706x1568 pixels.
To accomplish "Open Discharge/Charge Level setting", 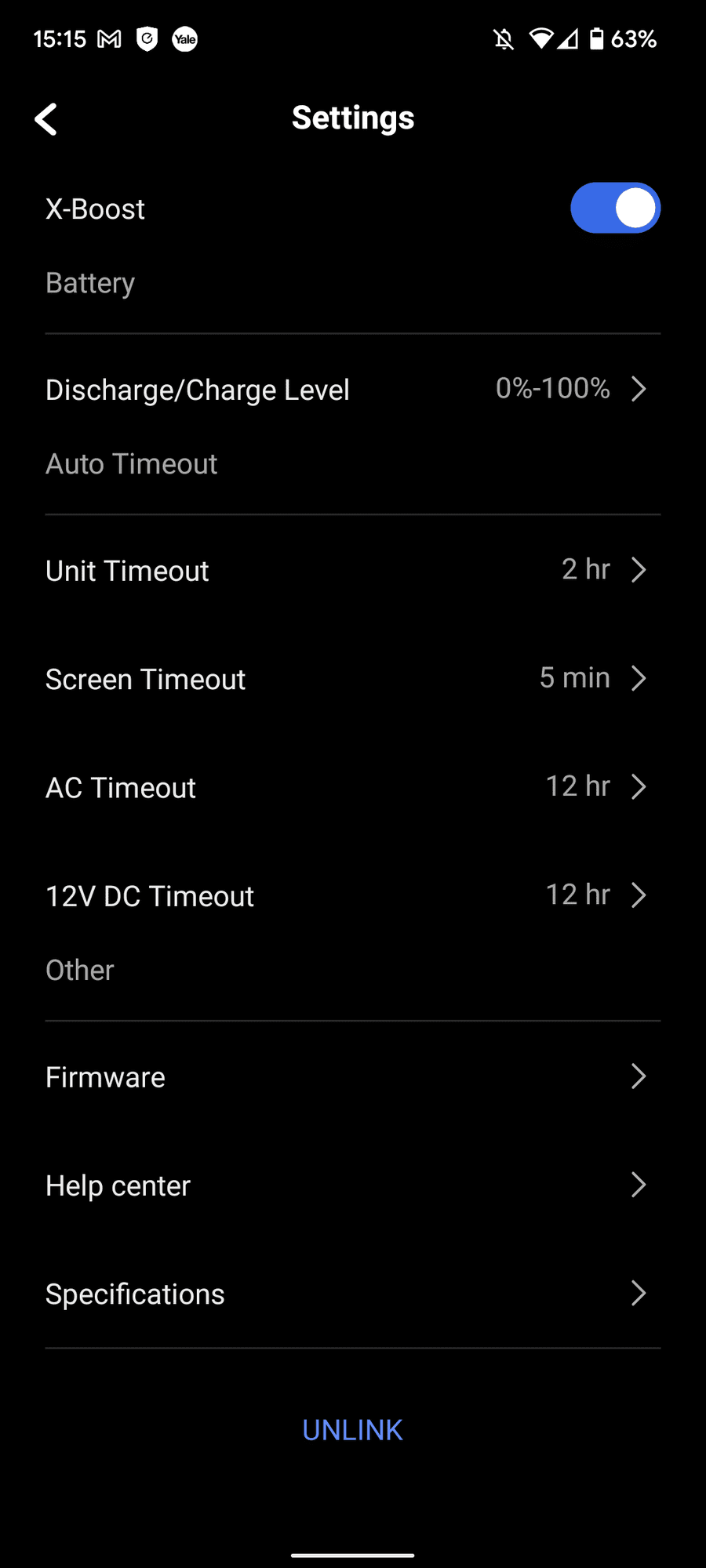I will (x=353, y=390).
